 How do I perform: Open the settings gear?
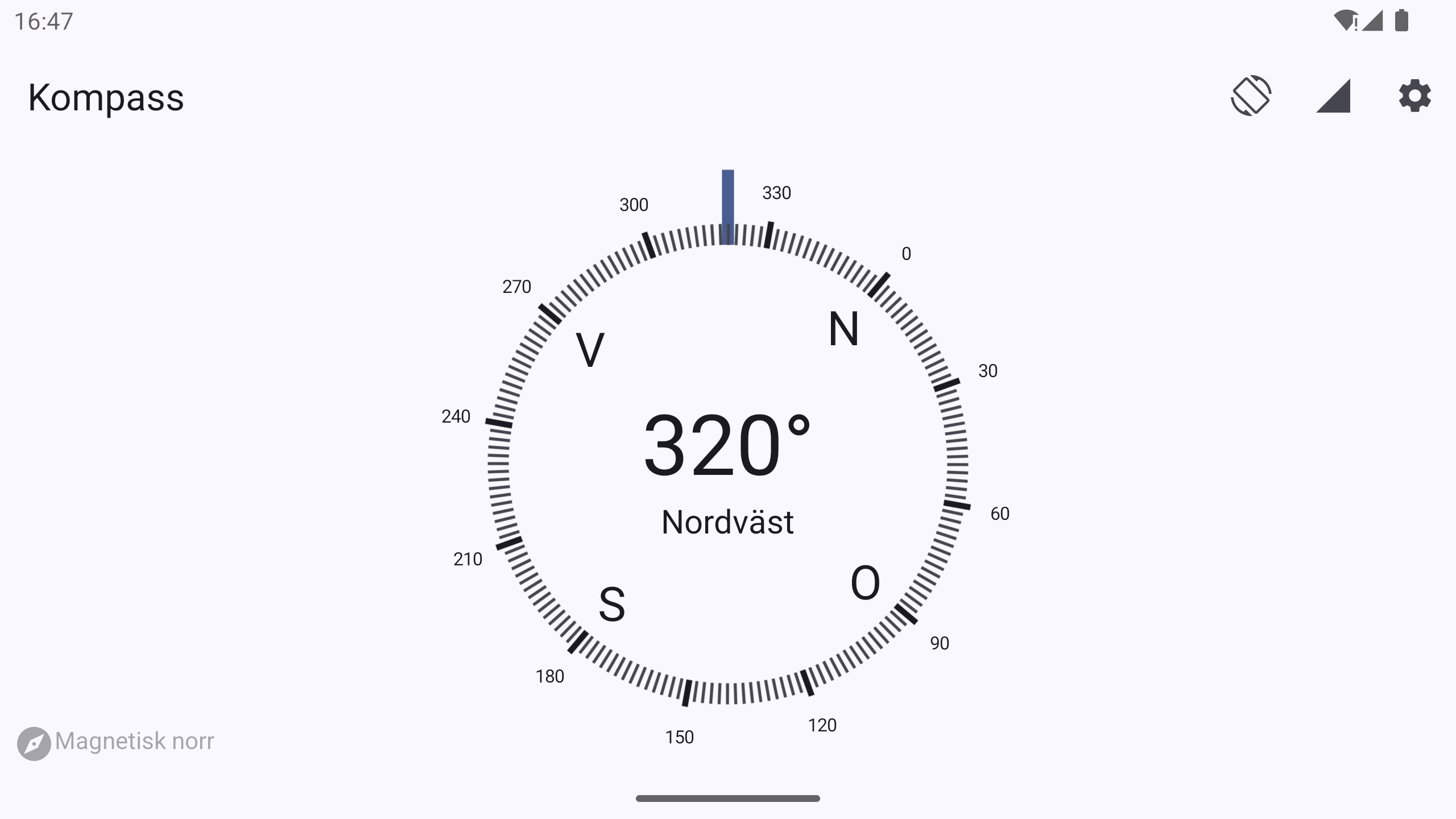coord(1414,96)
